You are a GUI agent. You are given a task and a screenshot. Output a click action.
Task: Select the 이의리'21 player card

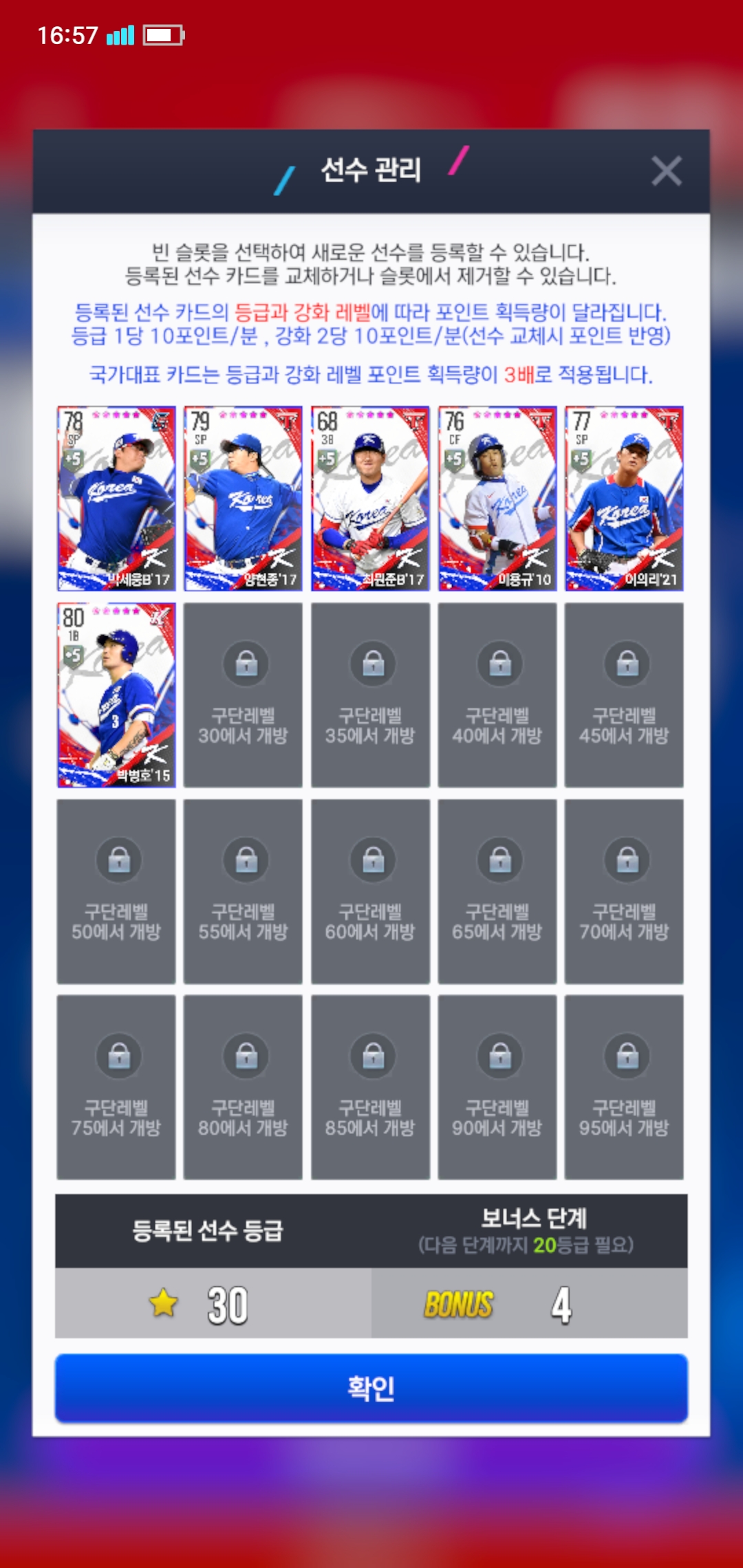click(624, 499)
